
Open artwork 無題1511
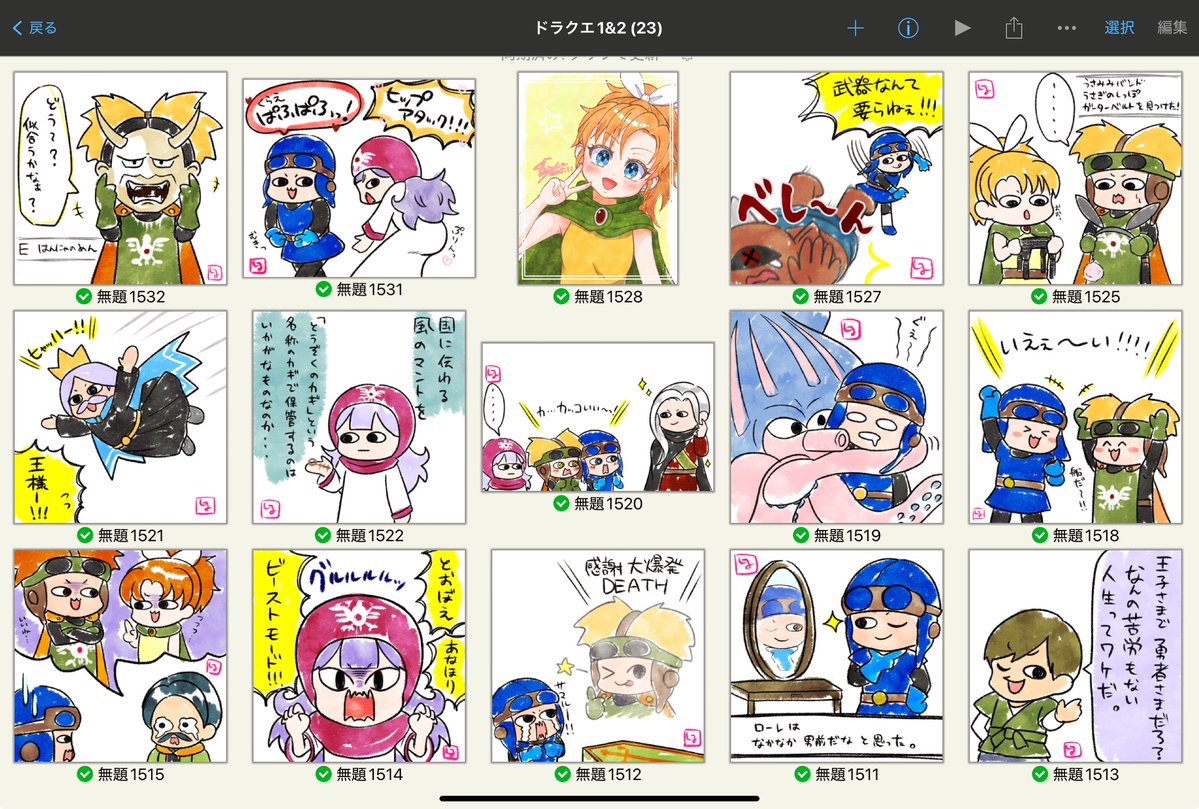(x=836, y=656)
